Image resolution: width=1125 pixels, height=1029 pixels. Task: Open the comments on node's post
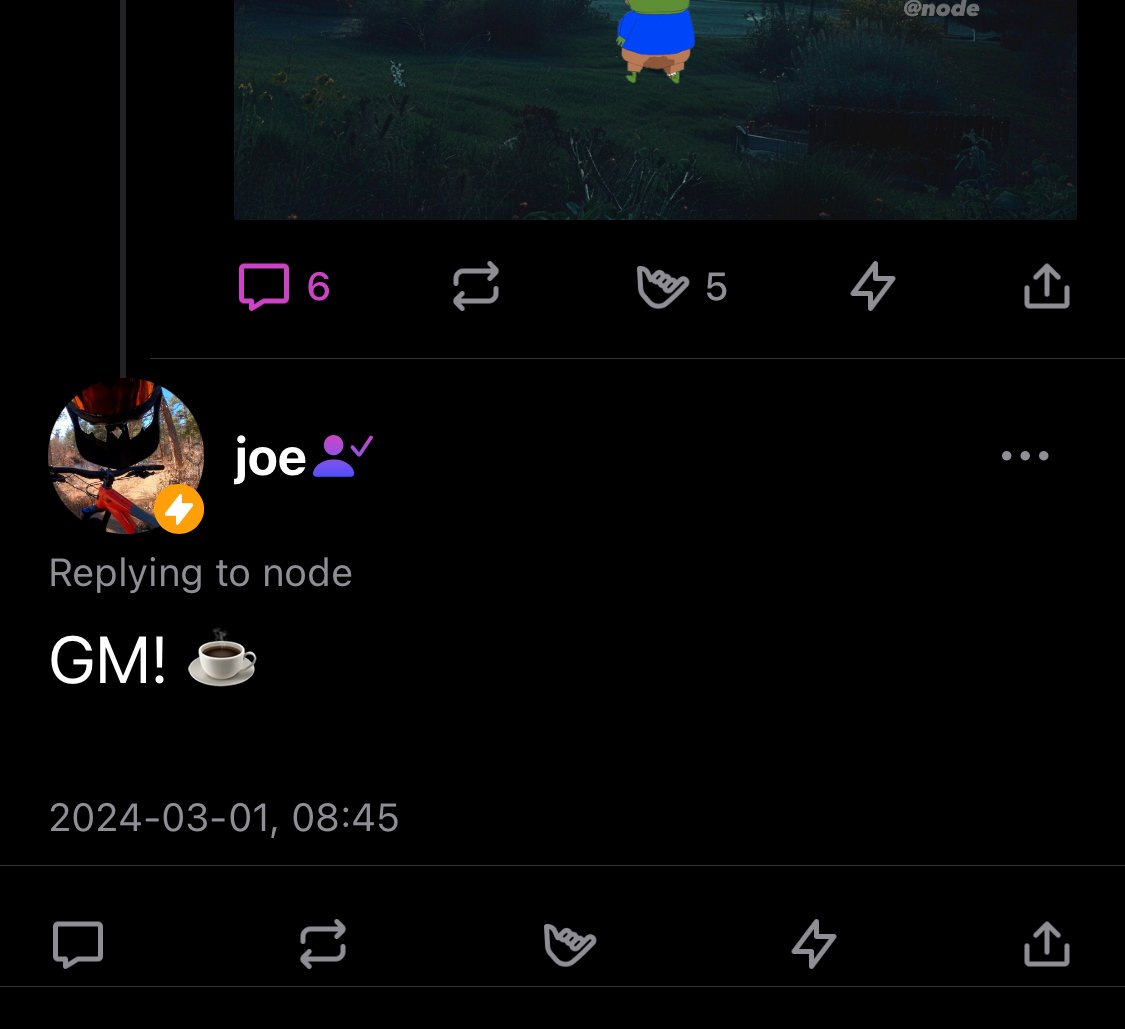click(265, 287)
